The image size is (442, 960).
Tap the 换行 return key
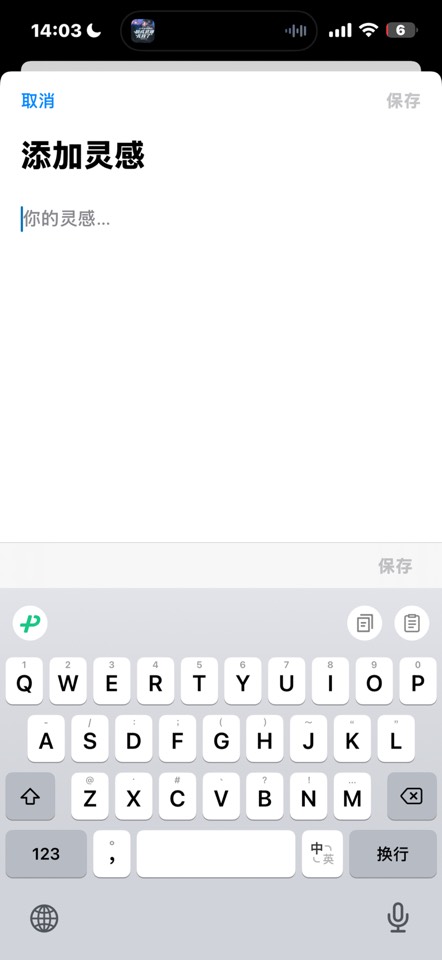click(x=393, y=853)
